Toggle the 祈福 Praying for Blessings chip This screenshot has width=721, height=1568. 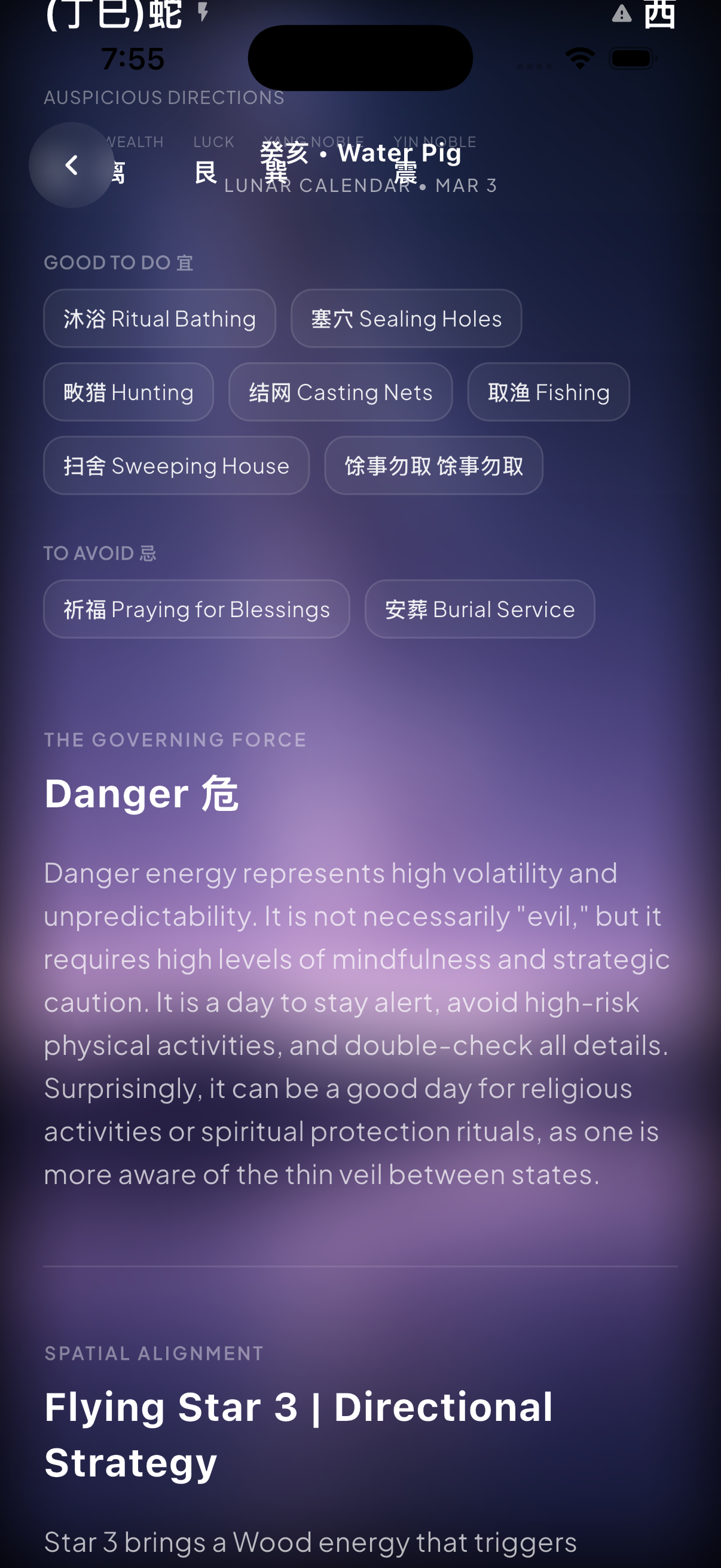pyautogui.click(x=196, y=609)
